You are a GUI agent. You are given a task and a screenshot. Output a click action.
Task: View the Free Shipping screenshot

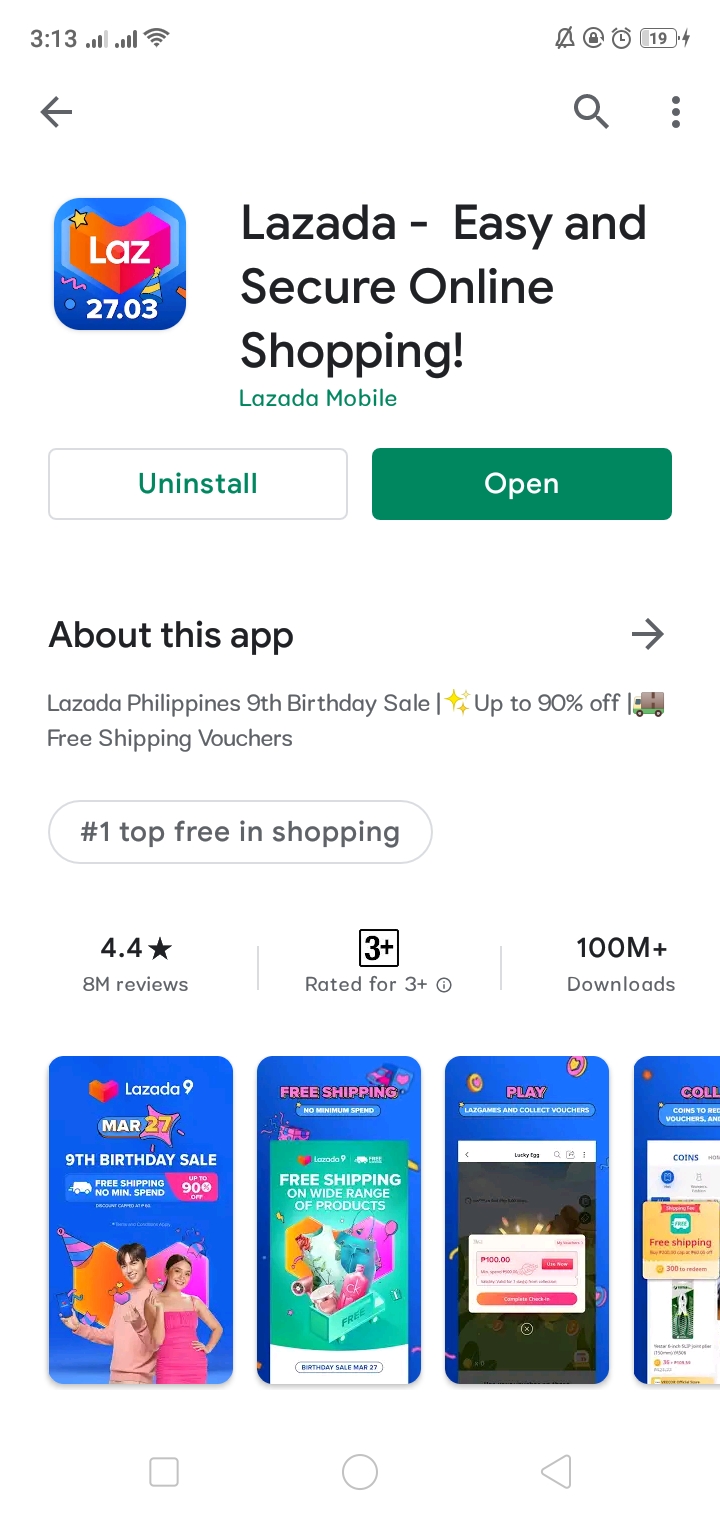coord(339,1220)
